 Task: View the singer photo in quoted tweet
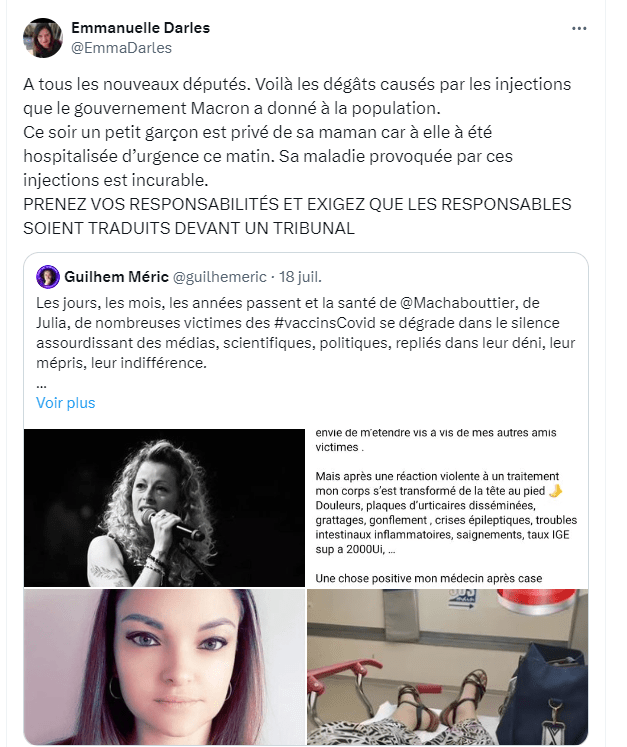click(163, 507)
